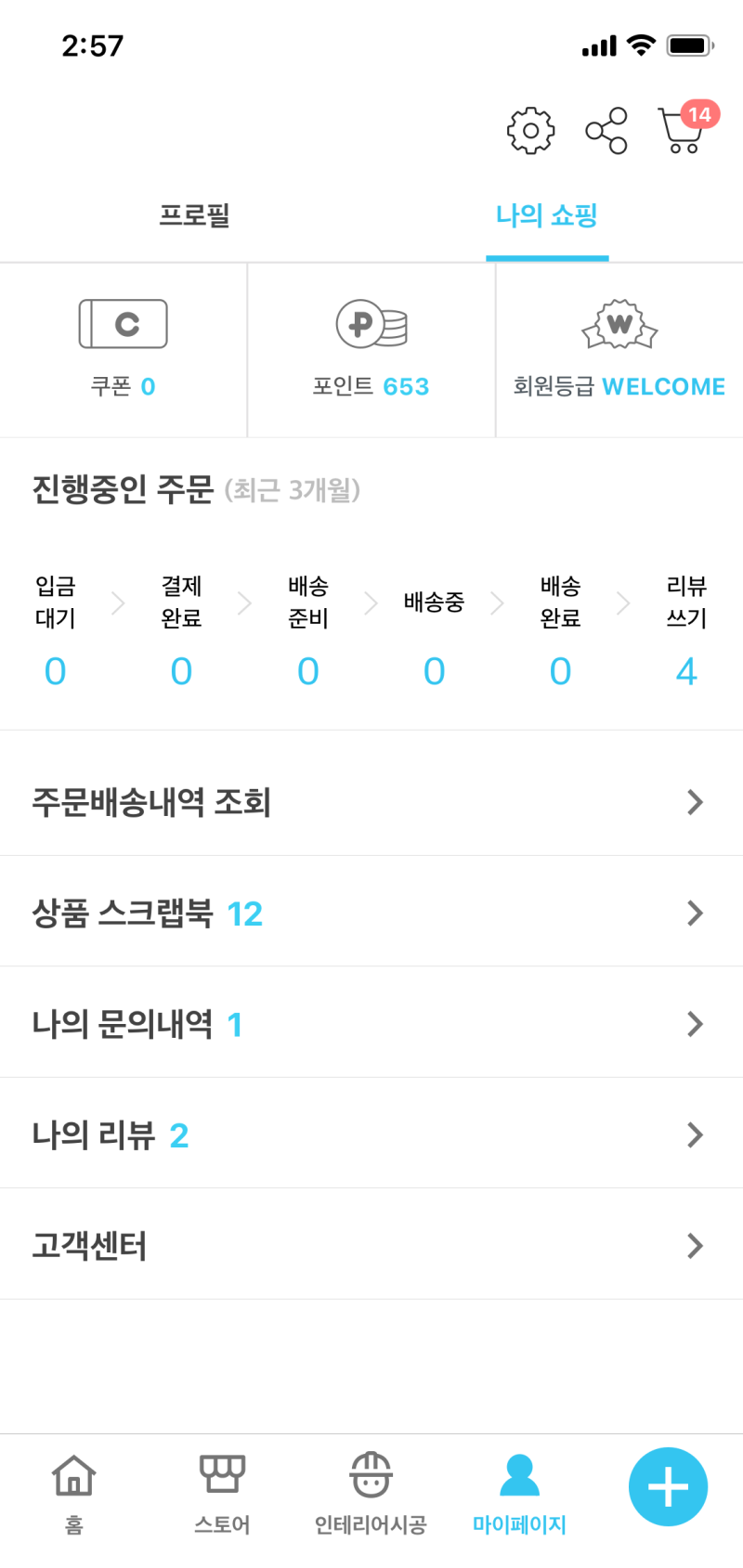743x1568 pixels.
Task: Expand 주문배송내역 조회 with its chevron
Action: click(694, 801)
